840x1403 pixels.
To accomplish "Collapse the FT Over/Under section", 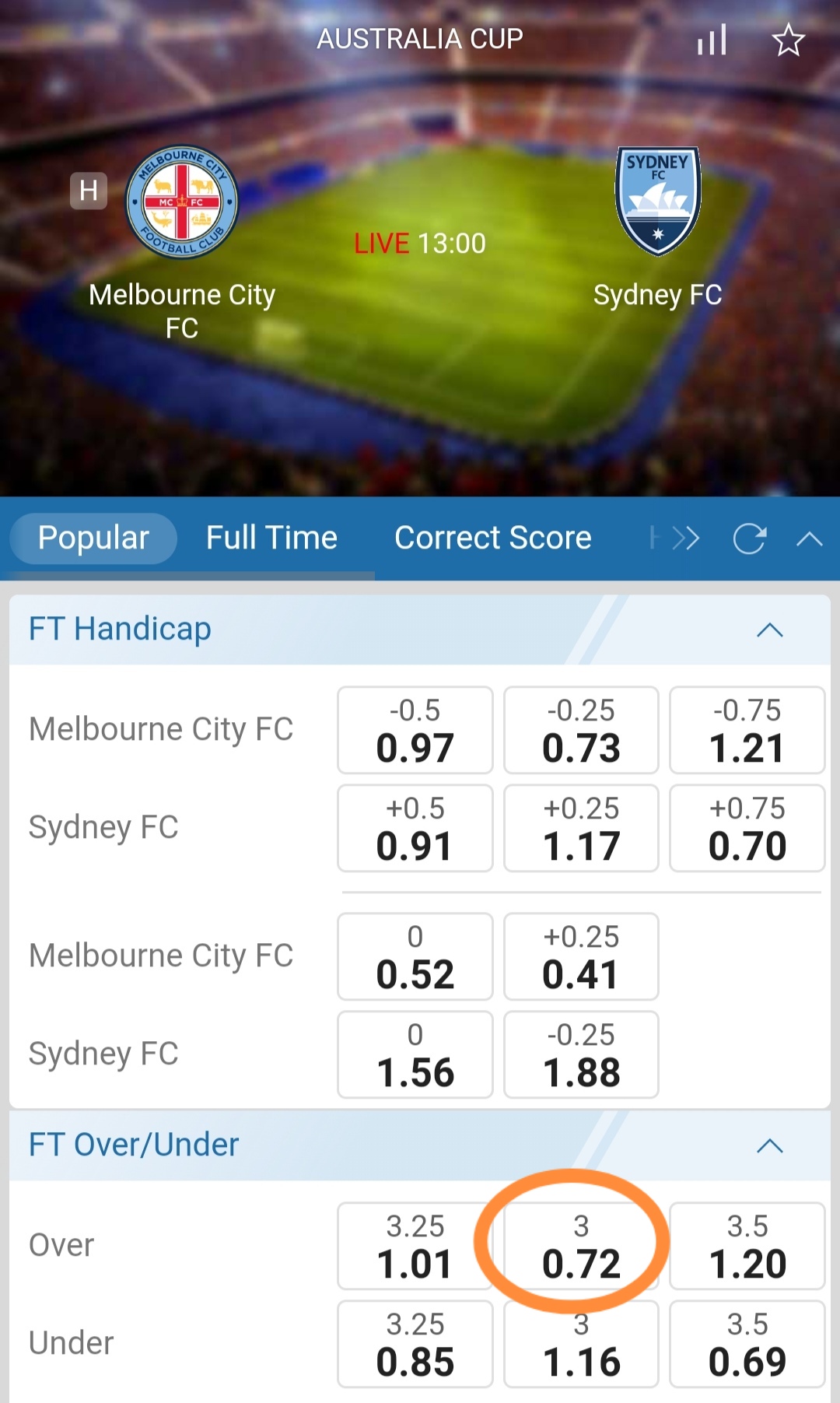I will (x=769, y=1145).
